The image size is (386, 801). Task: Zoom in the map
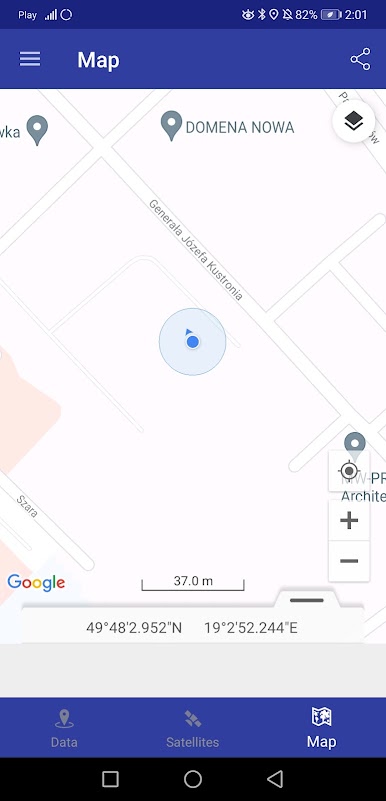349,521
